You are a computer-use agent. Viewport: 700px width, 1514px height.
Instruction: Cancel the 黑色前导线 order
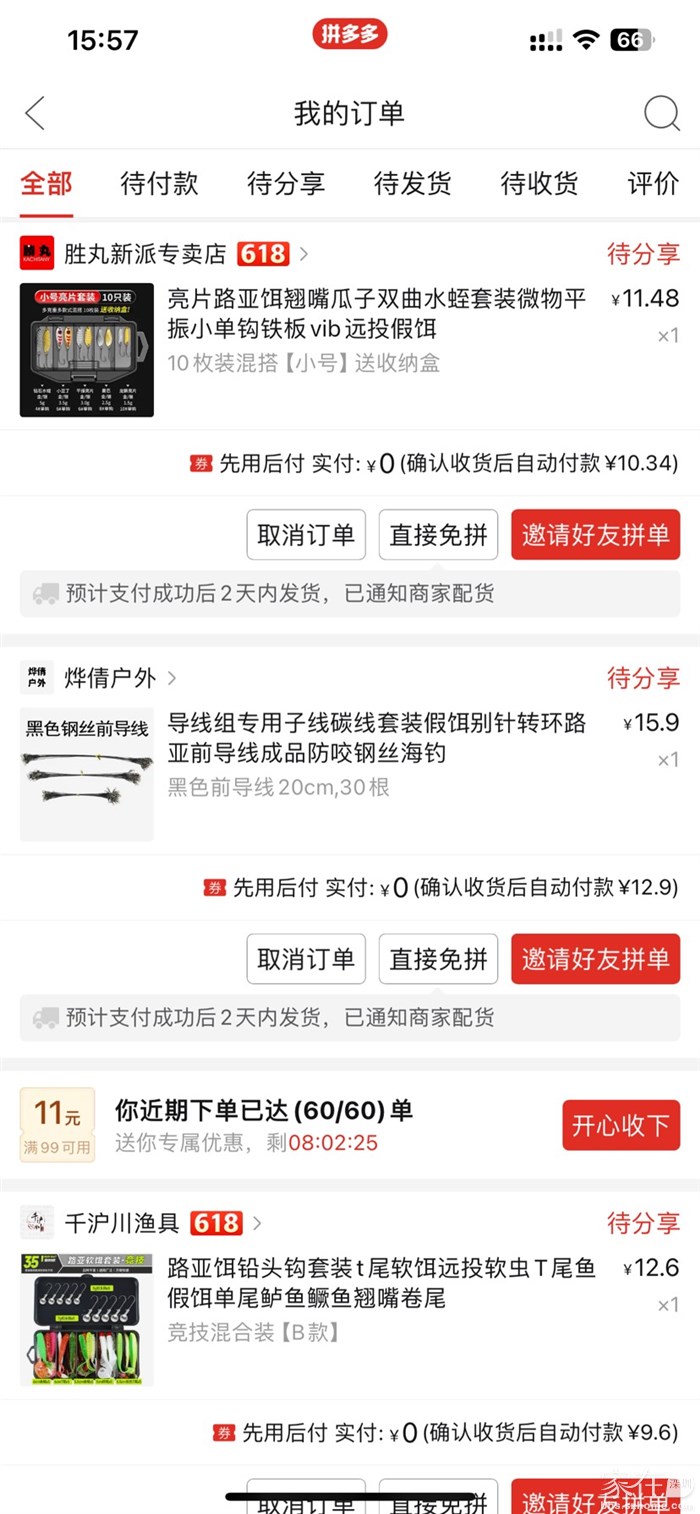tap(306, 959)
